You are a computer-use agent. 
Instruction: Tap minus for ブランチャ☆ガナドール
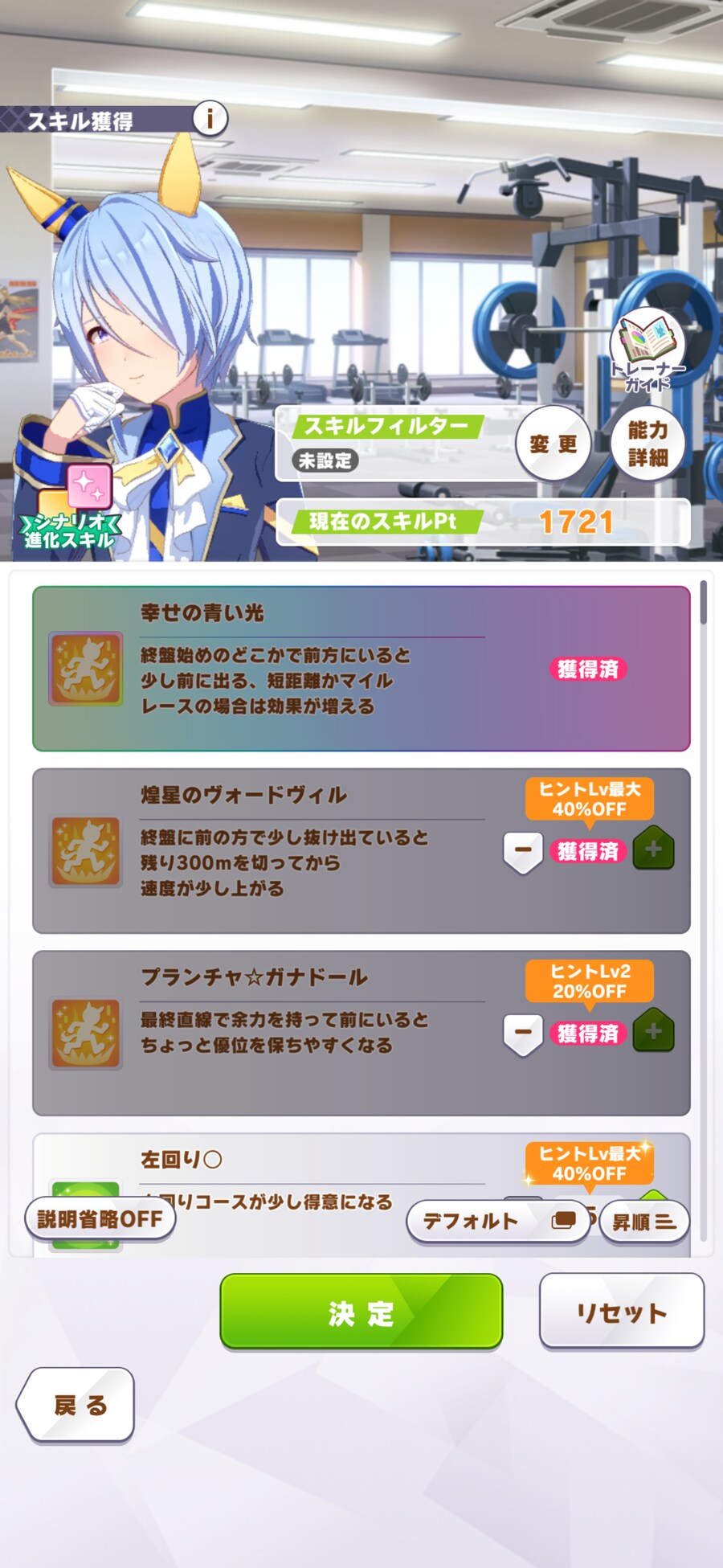(523, 1032)
